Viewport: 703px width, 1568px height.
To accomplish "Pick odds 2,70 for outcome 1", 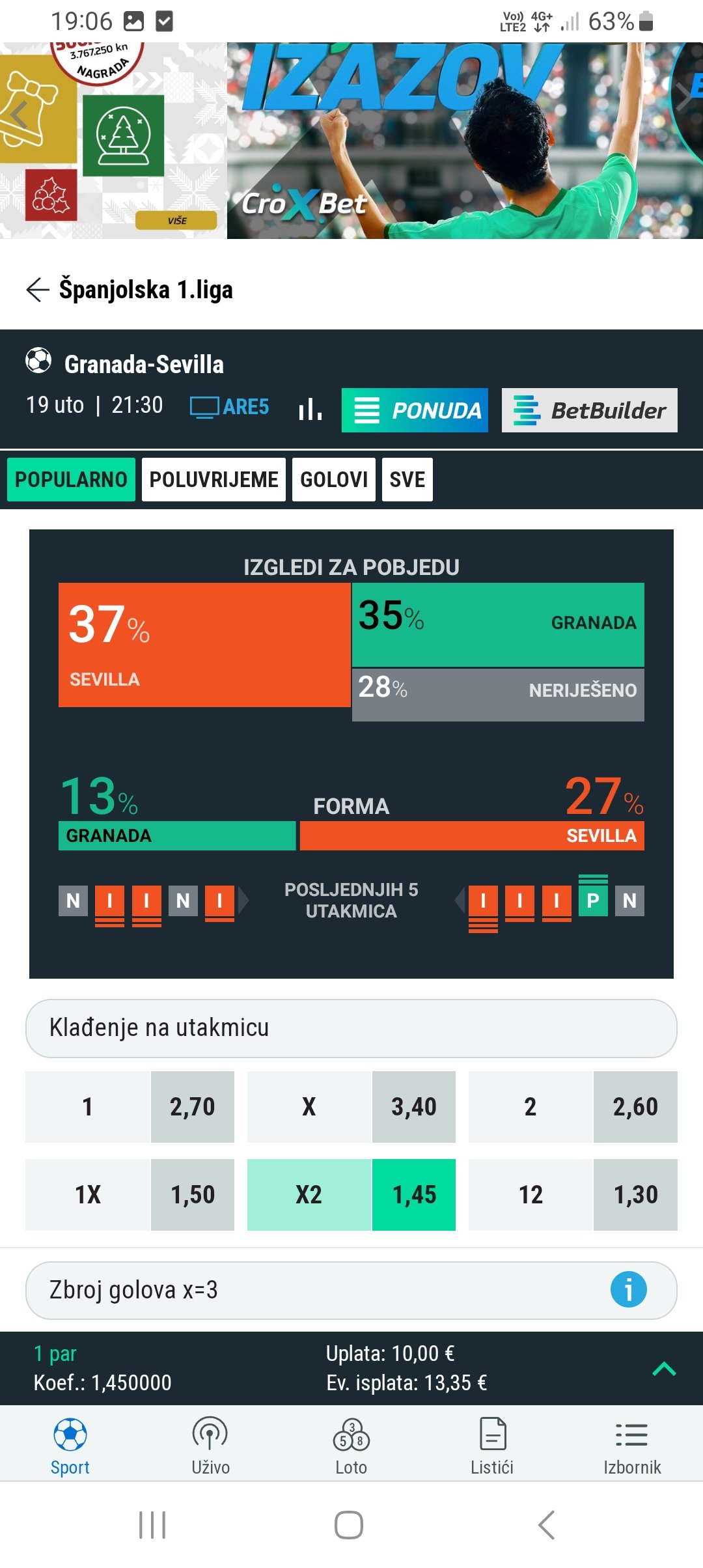I will coord(192,1106).
